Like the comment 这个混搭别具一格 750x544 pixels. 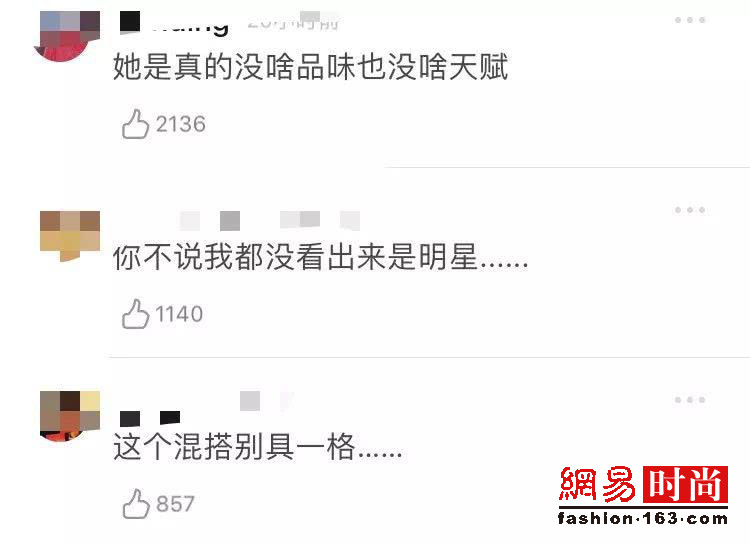[x=136, y=503]
